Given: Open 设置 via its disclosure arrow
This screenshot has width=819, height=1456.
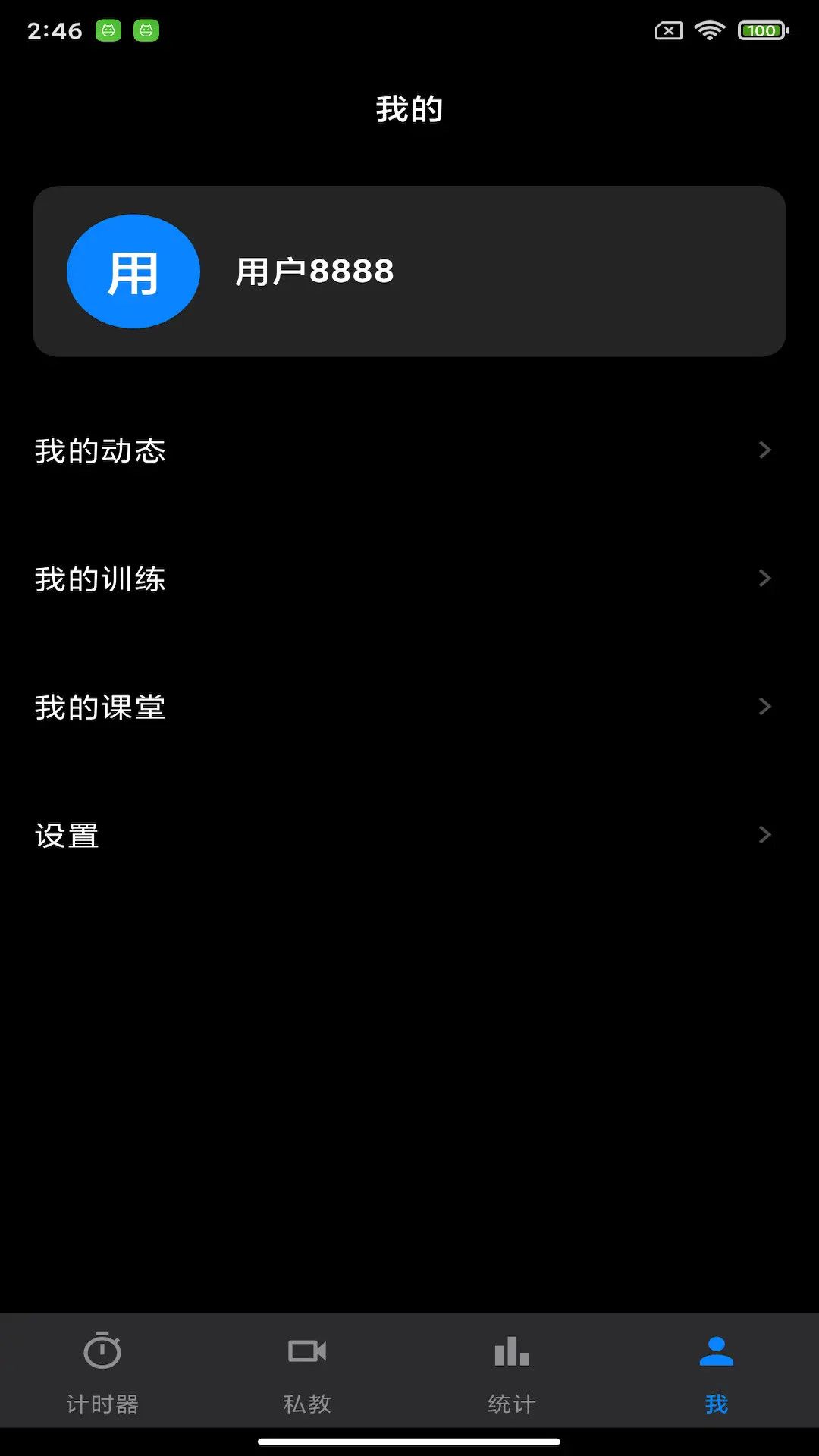Looking at the screenshot, I should click(x=764, y=834).
